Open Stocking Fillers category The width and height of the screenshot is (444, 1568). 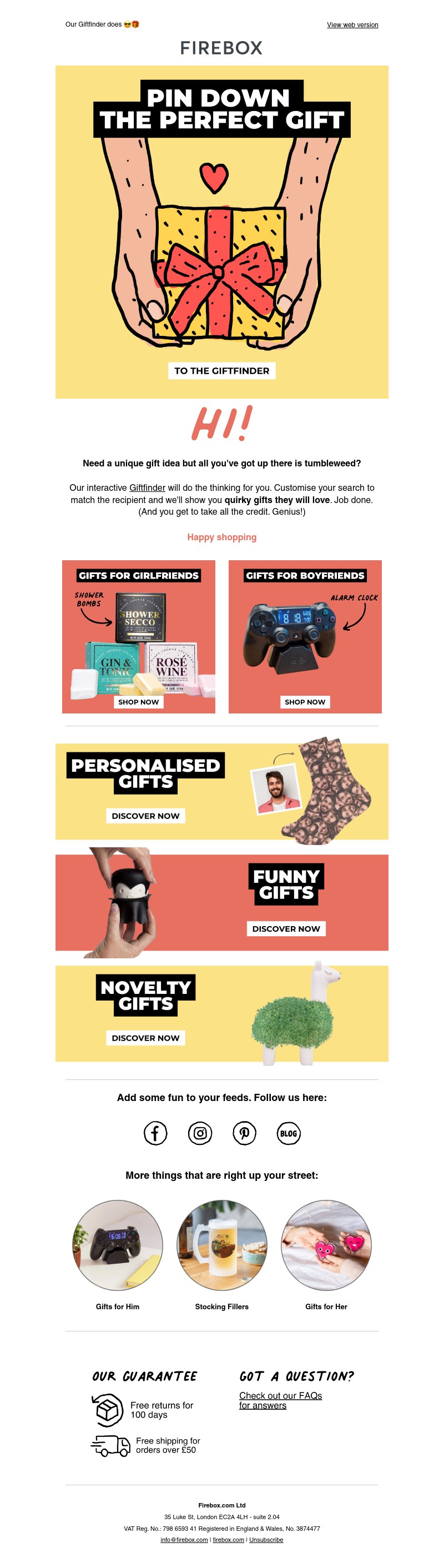(x=221, y=1245)
